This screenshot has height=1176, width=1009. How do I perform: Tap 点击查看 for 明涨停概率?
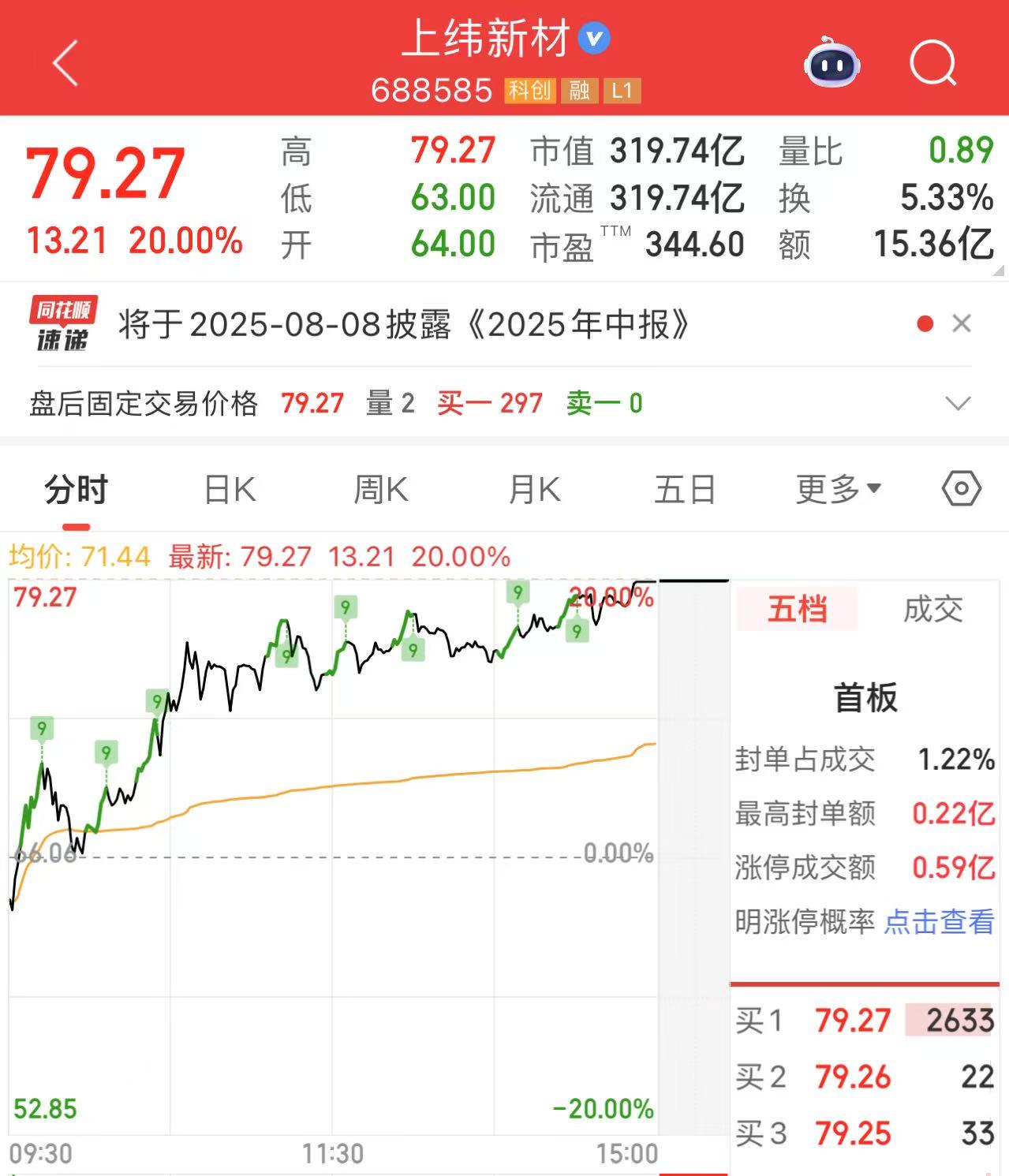click(x=939, y=921)
